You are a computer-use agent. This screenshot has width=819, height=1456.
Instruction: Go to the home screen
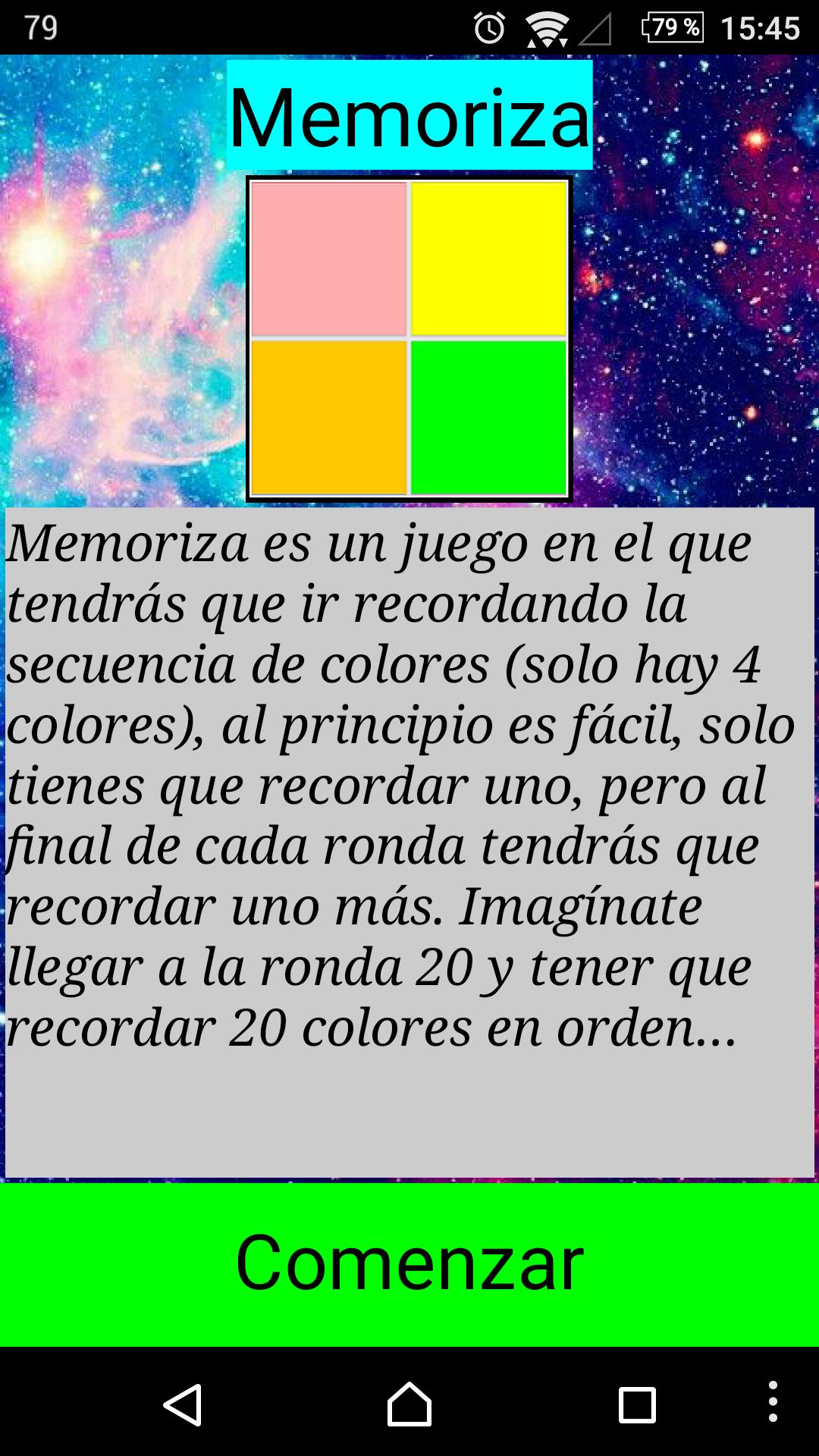click(x=409, y=1404)
